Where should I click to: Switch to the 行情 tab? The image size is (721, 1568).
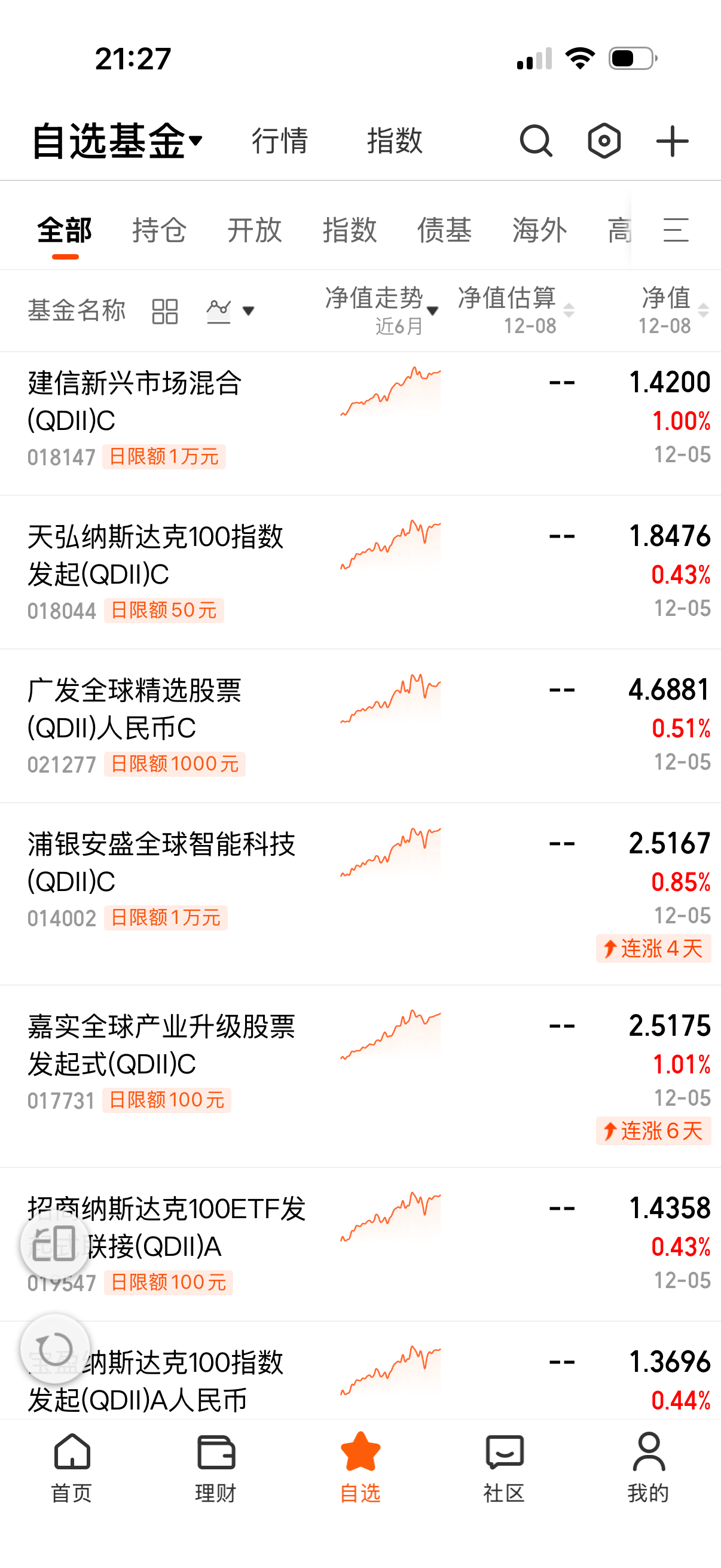pyautogui.click(x=280, y=141)
